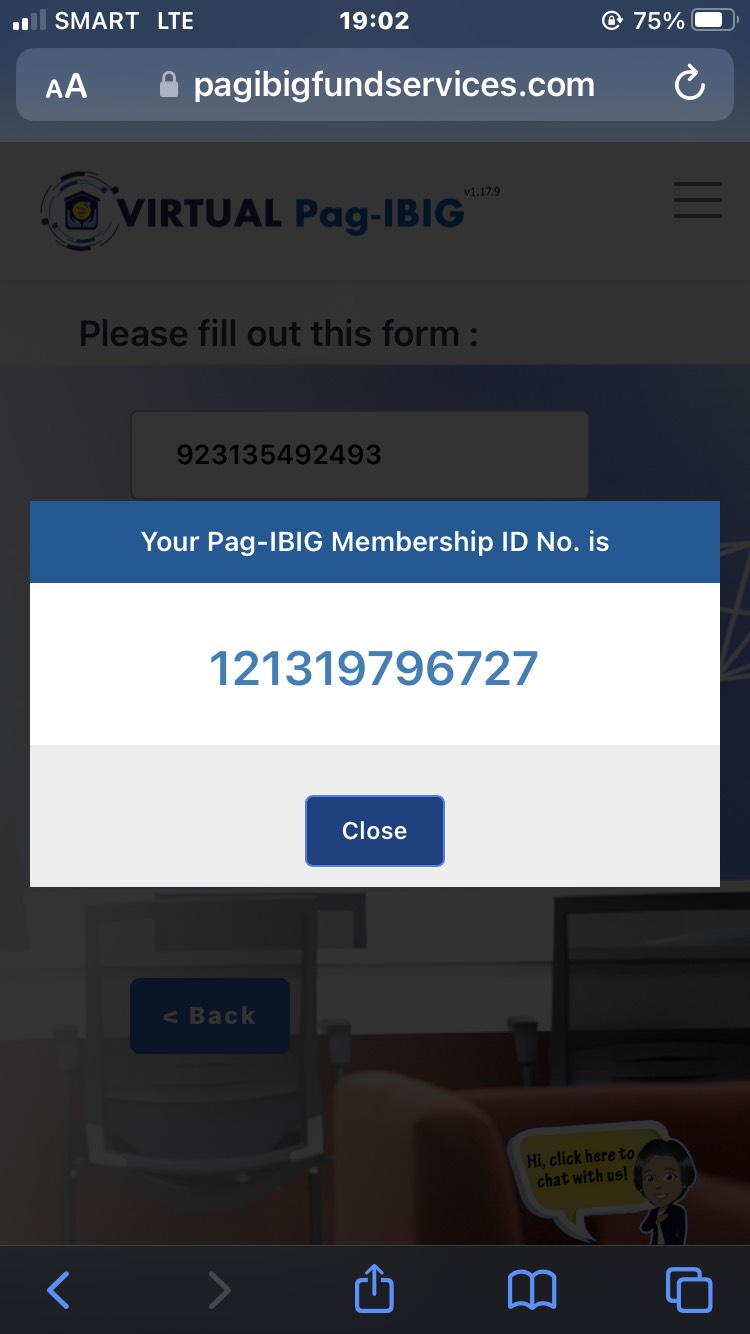
Task: Open the hamburger menu
Action: click(697, 200)
